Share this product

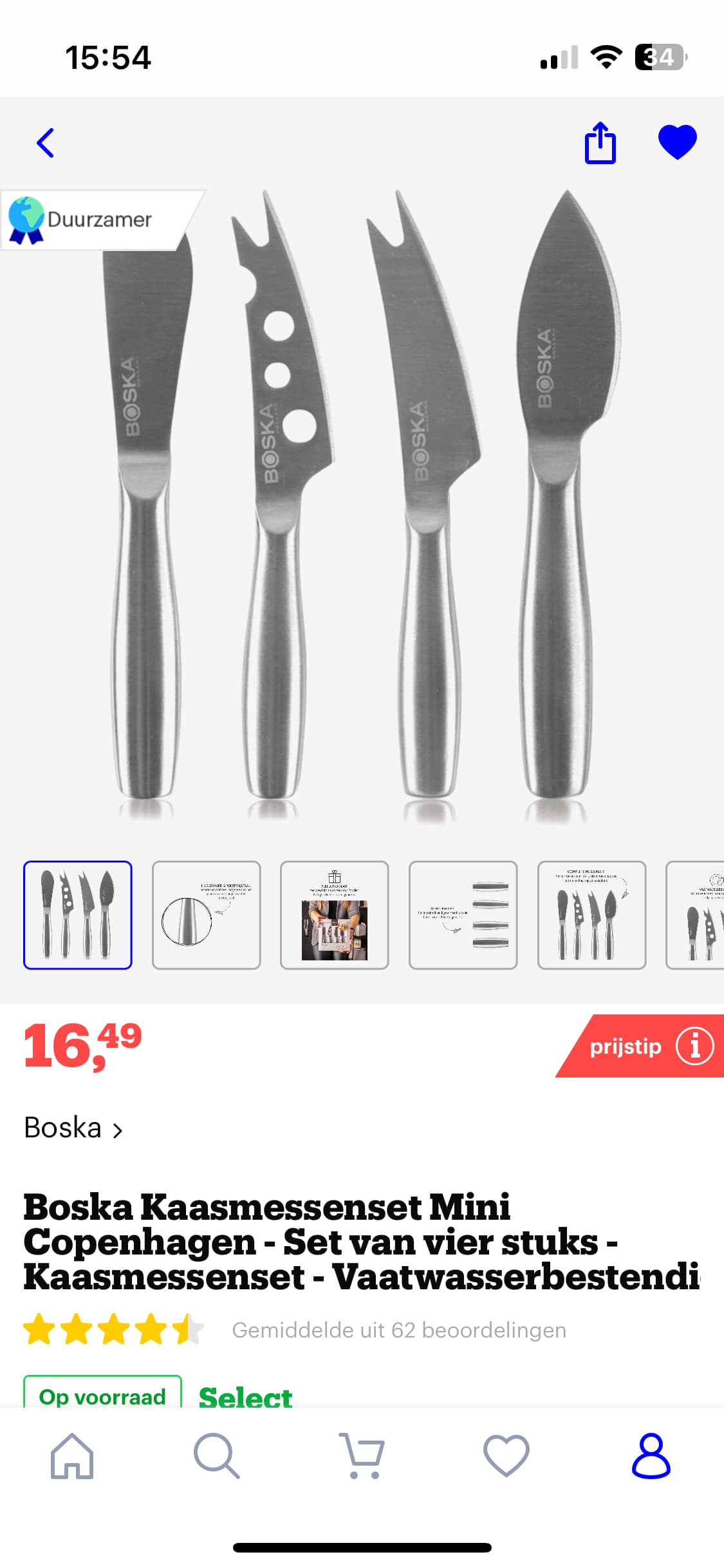click(600, 143)
